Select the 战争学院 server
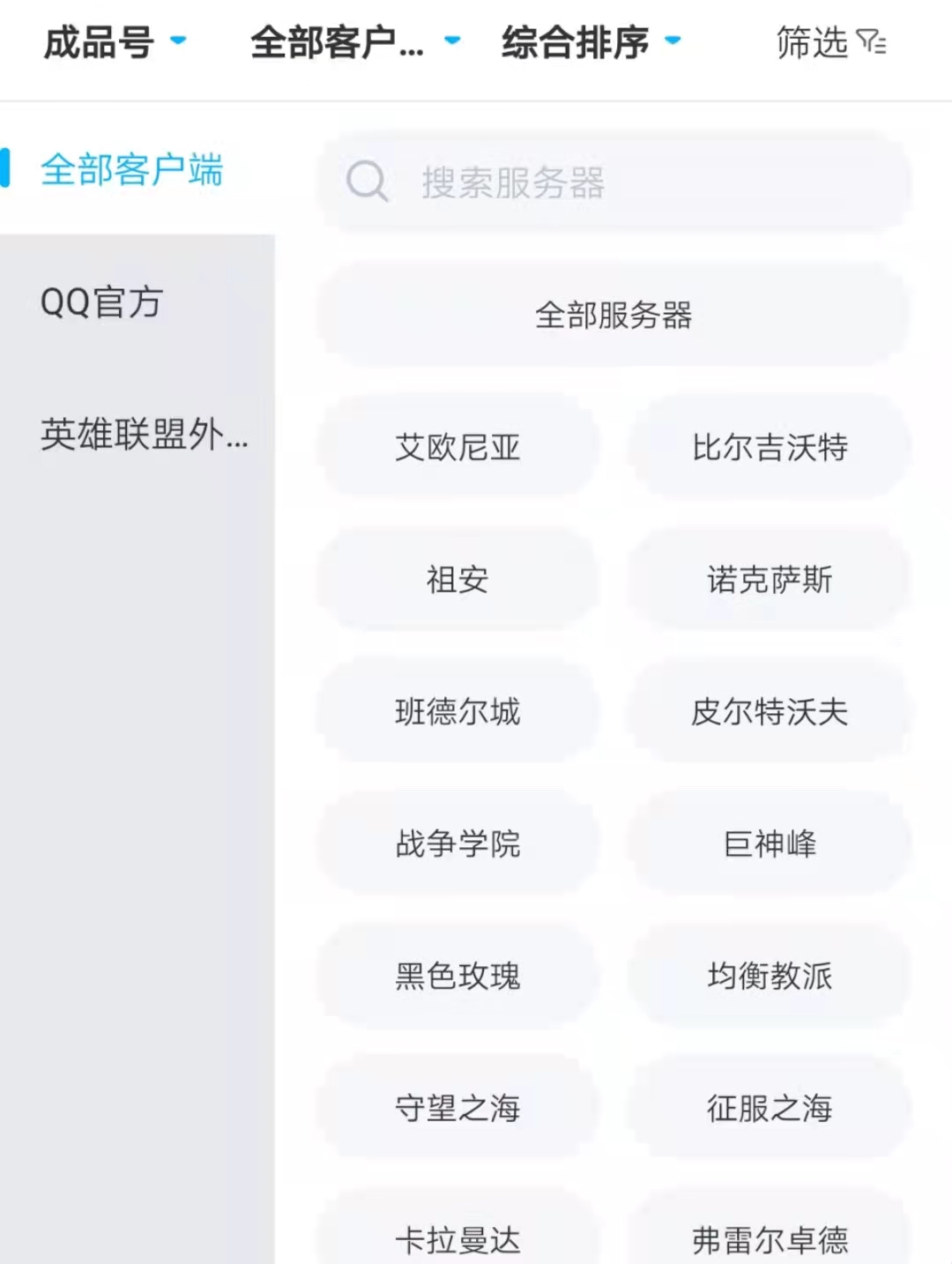 [457, 844]
